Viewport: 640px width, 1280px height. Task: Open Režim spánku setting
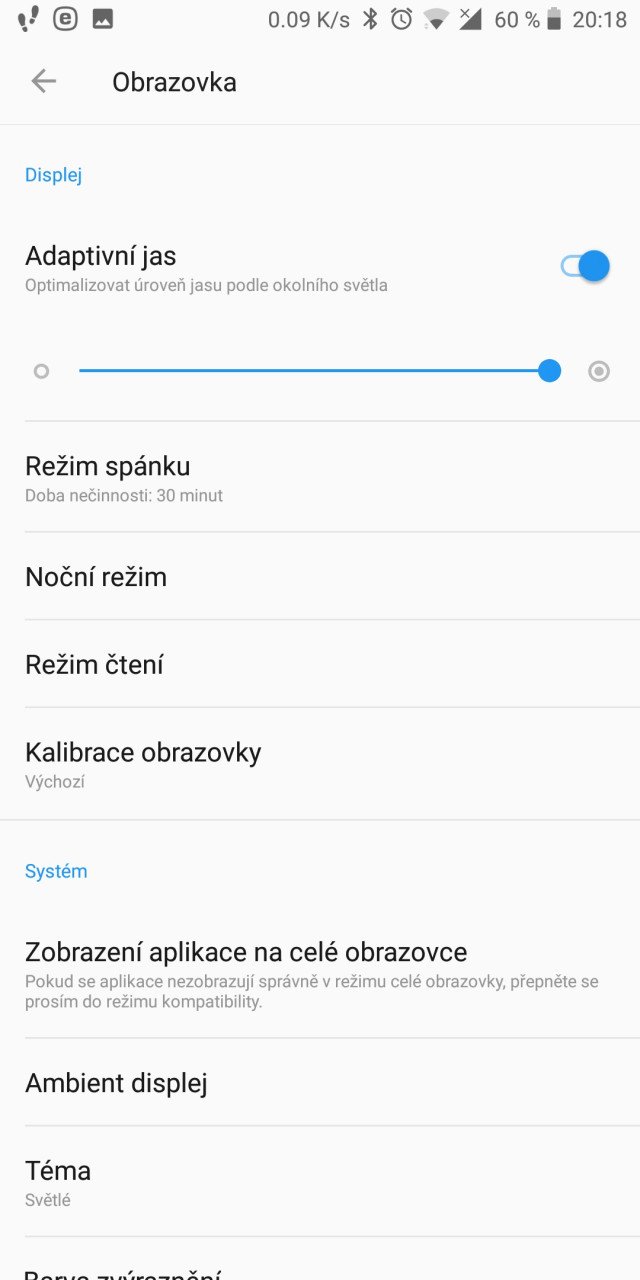click(x=320, y=477)
